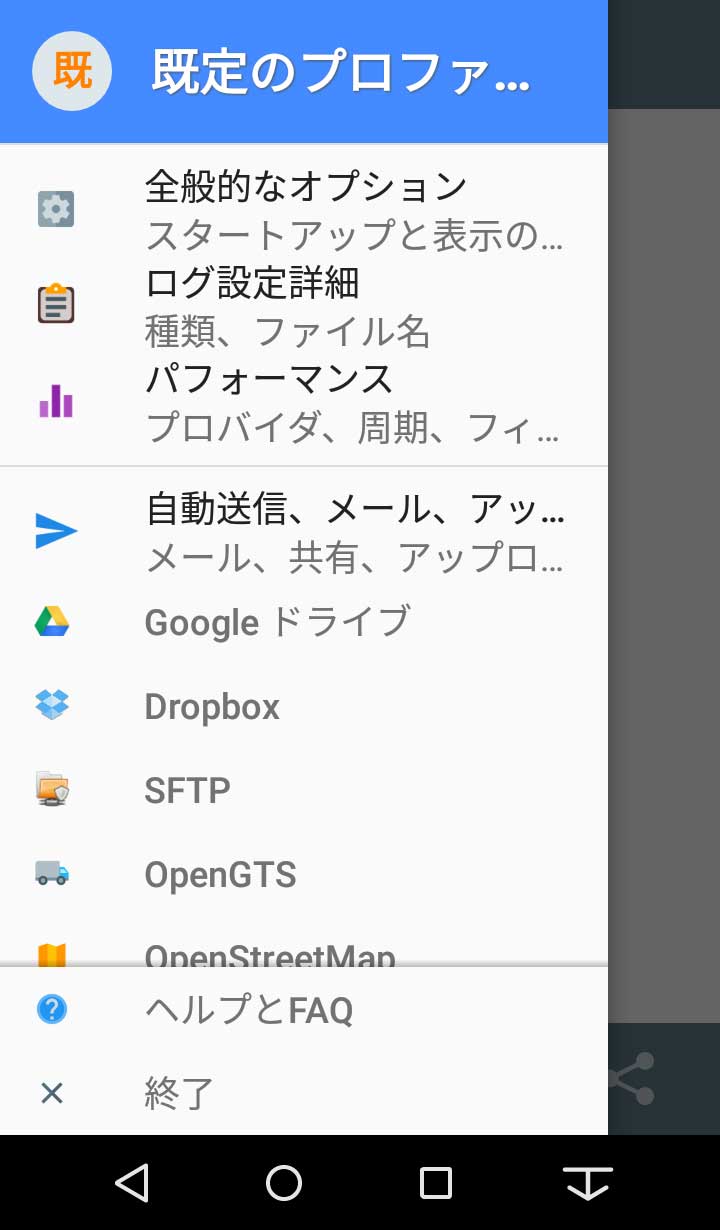Go back with the system back button
This screenshot has height=1230, width=720.
[132, 1183]
